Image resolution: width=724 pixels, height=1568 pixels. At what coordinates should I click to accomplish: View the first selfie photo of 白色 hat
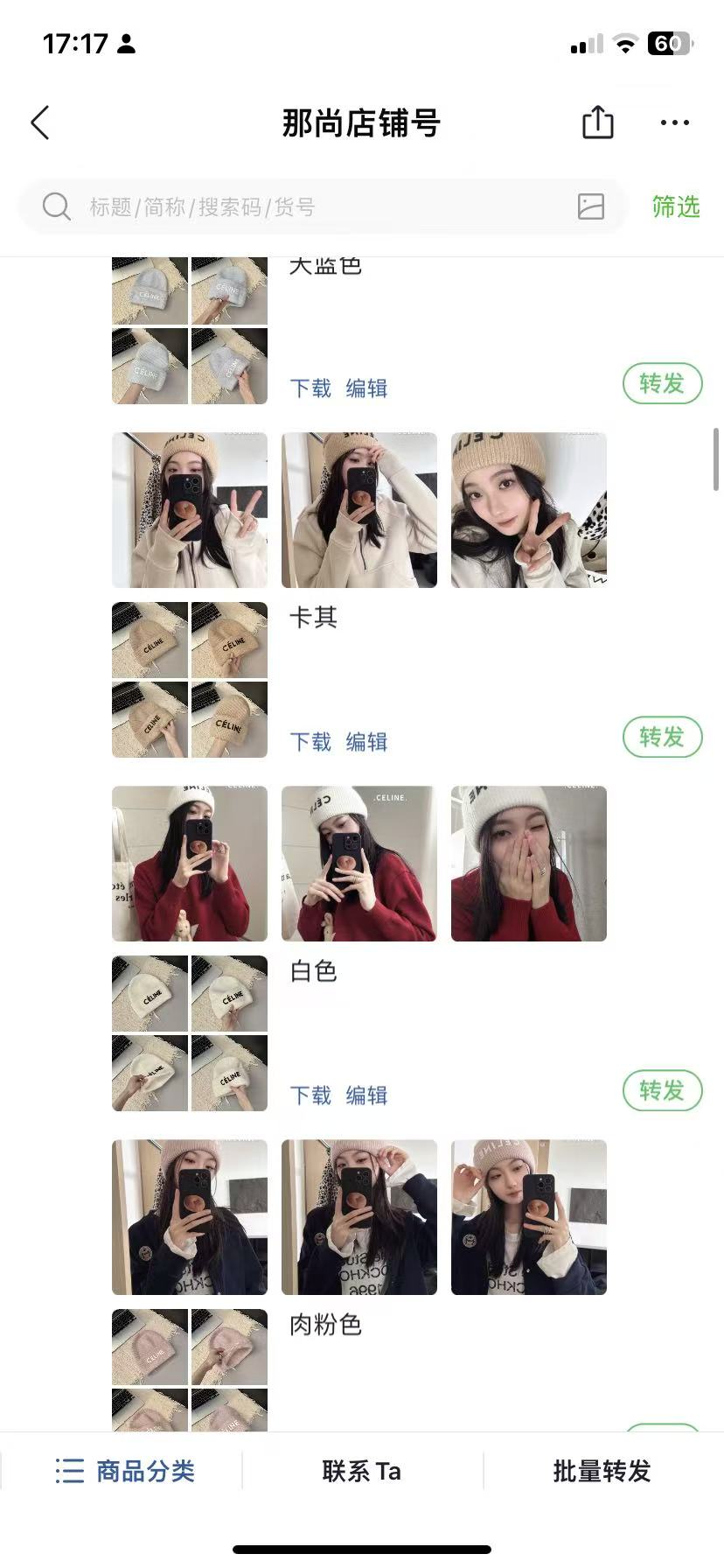tap(190, 864)
